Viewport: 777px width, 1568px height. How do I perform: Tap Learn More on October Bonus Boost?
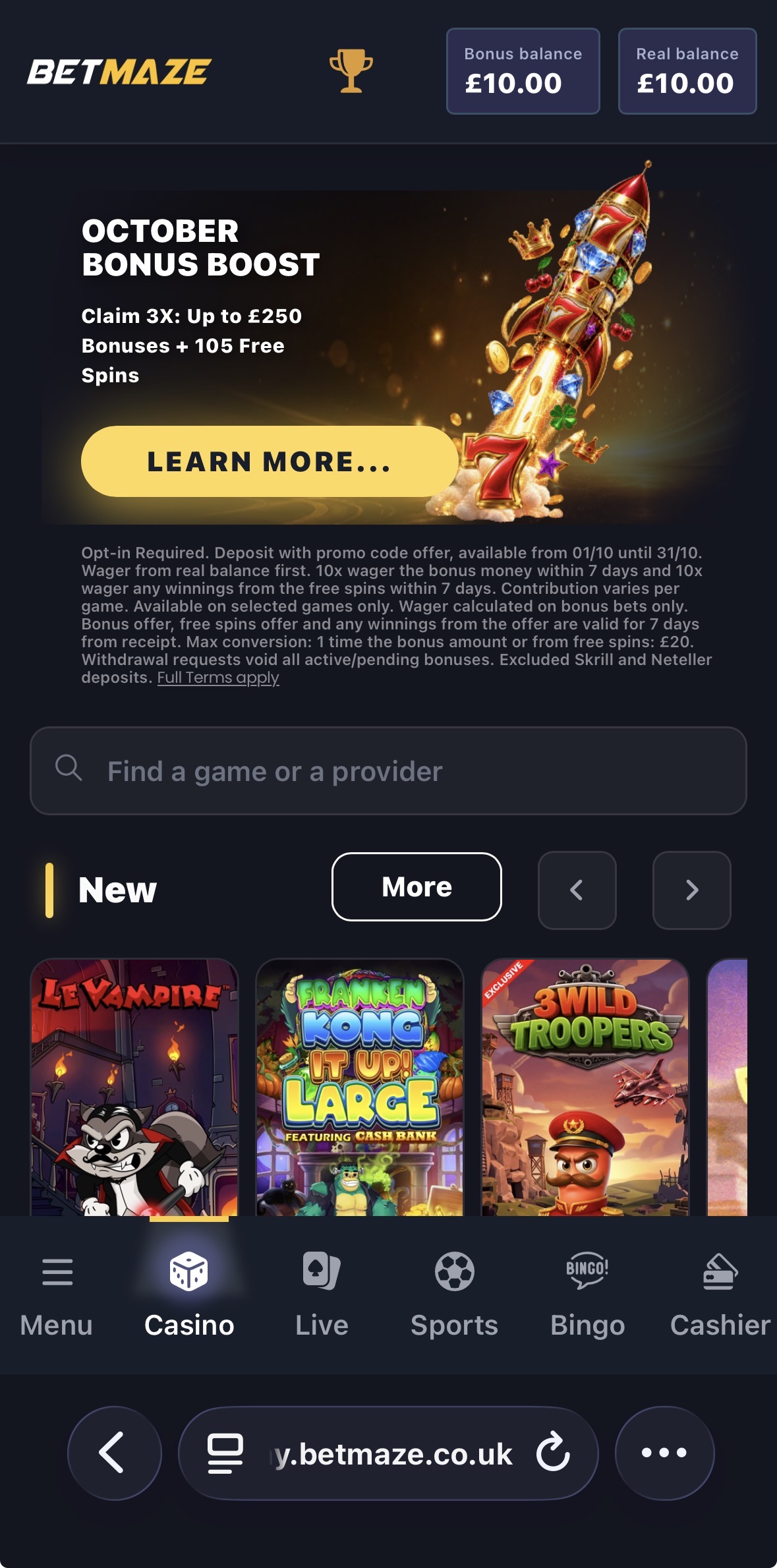pos(270,461)
